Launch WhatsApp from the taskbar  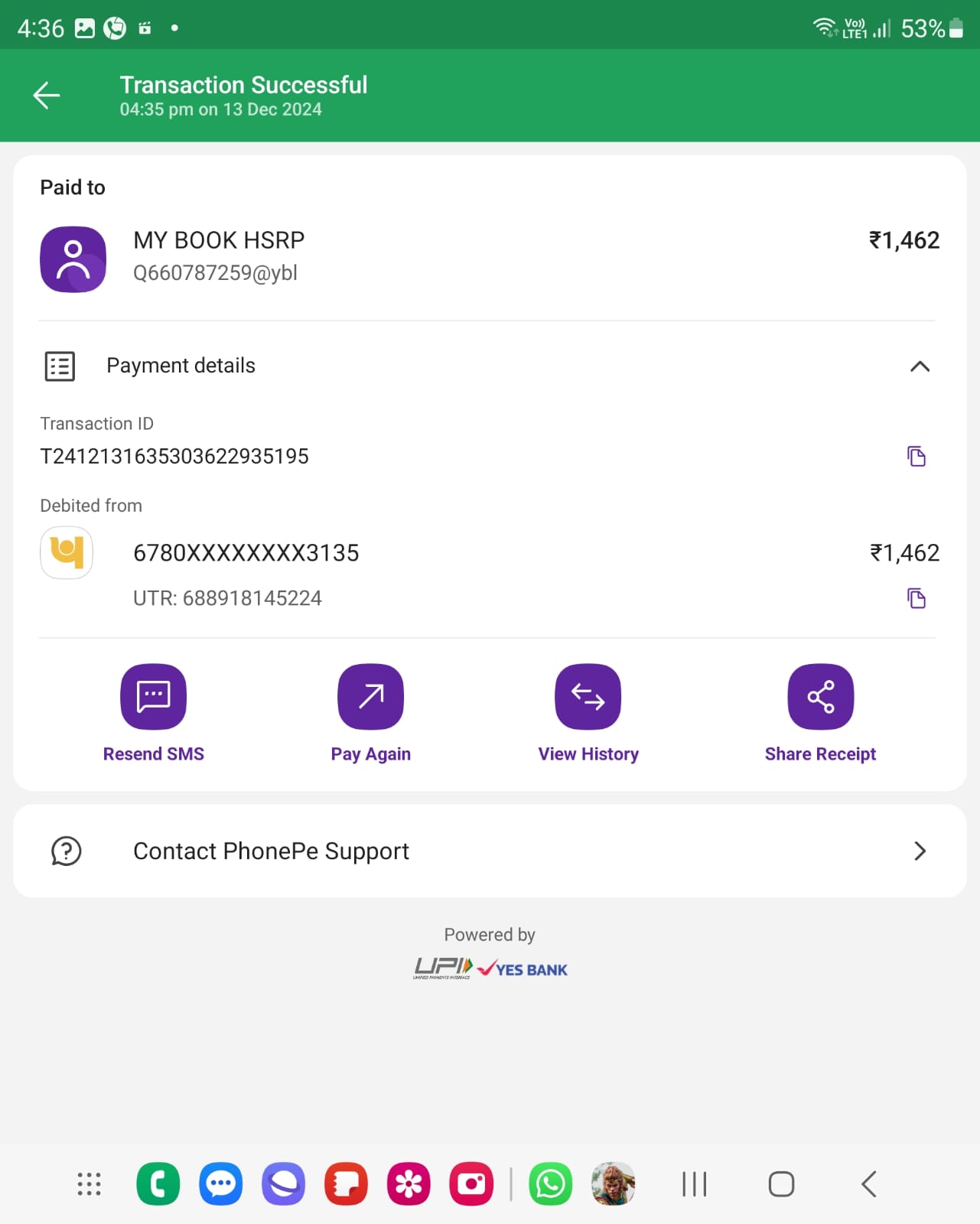tap(550, 1184)
